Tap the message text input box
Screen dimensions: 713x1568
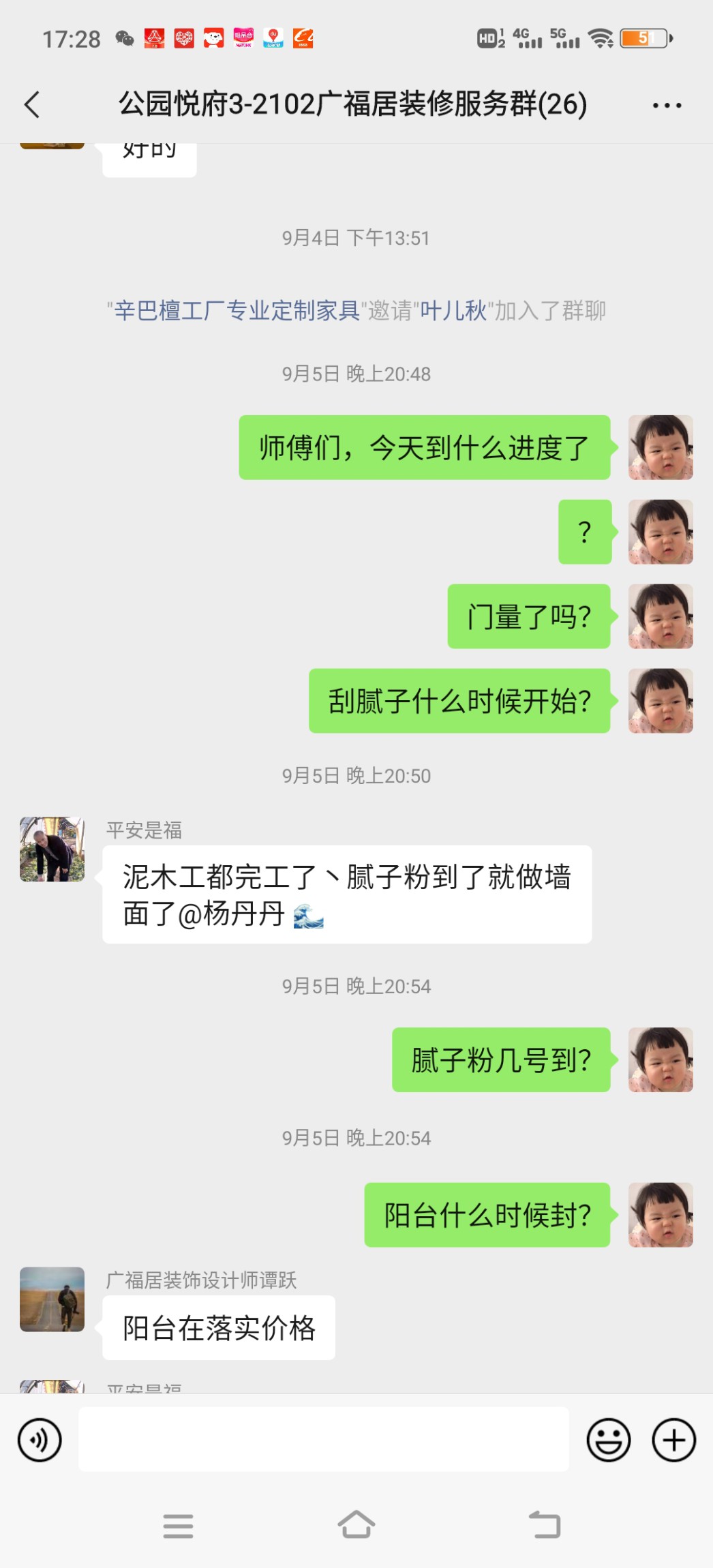pyautogui.click(x=323, y=1439)
